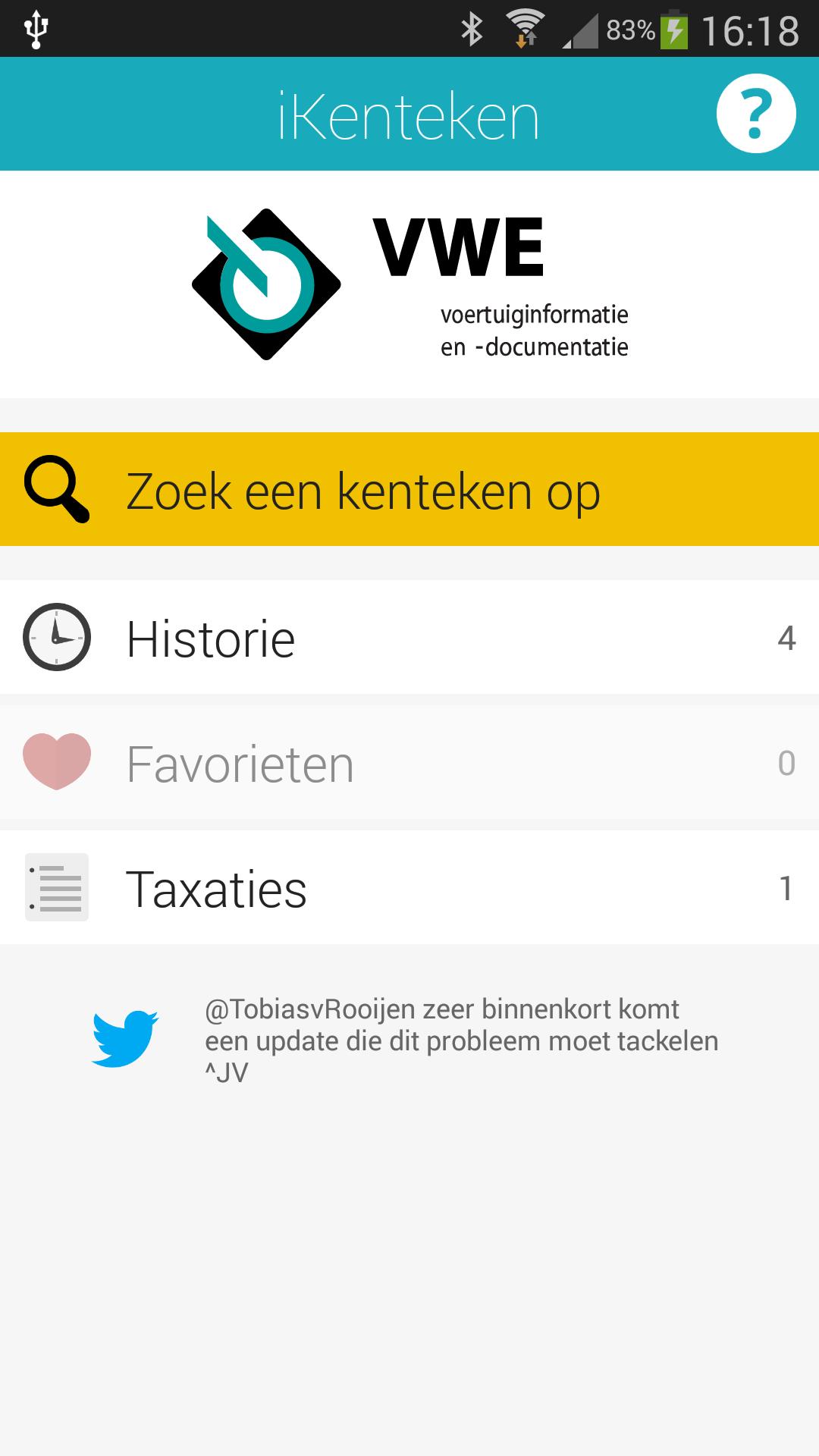Open the help question mark icon

click(756, 114)
